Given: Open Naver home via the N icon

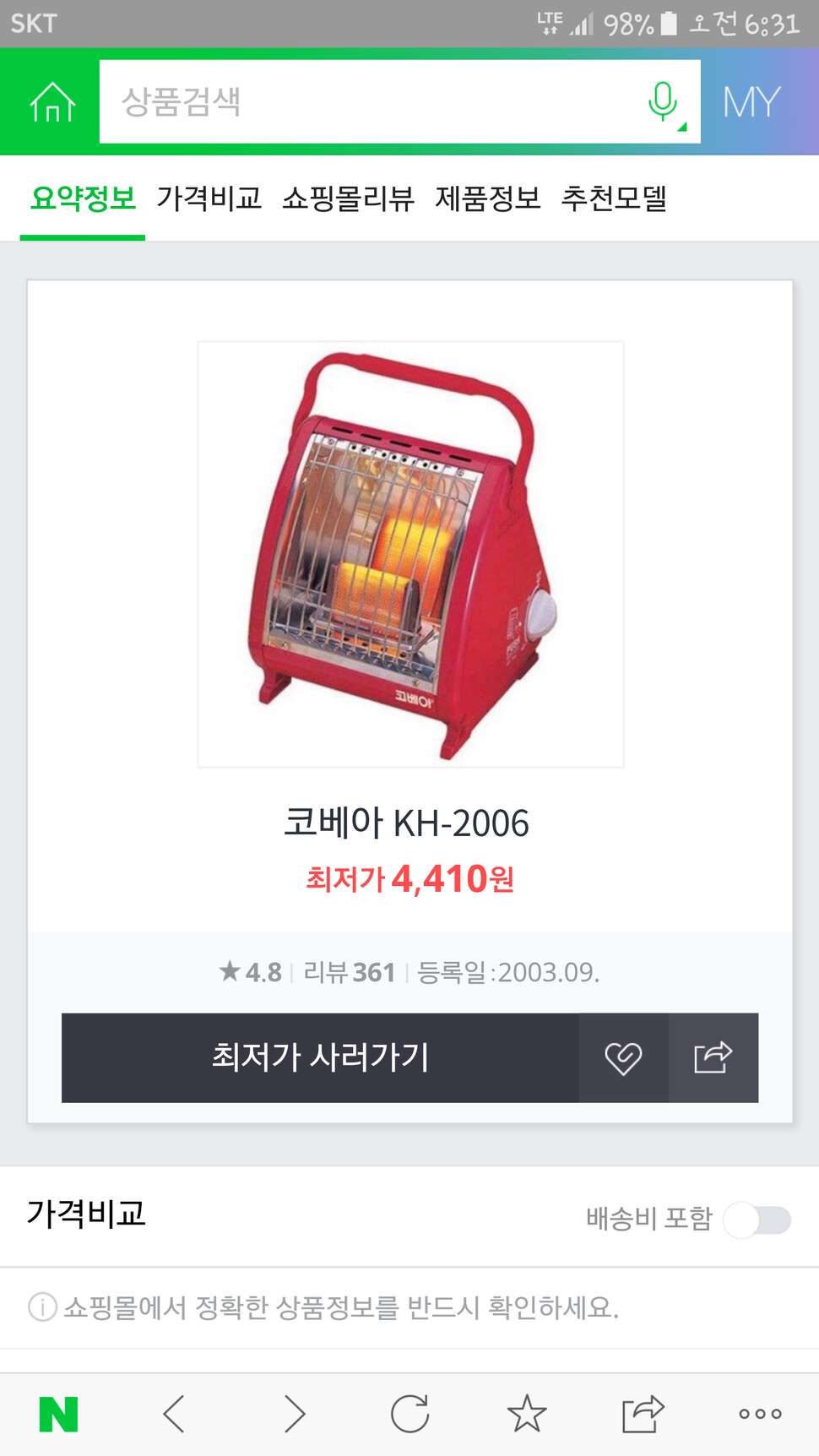Looking at the screenshot, I should pyautogui.click(x=58, y=1414).
